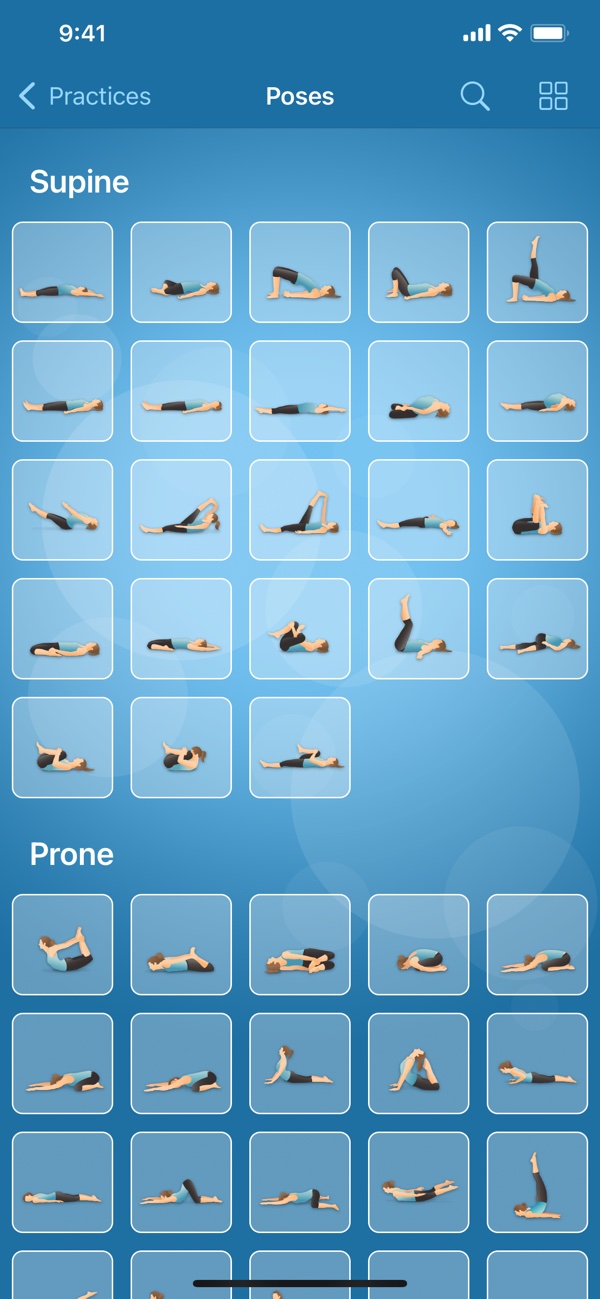
Task: Open the cobra pose with feet touching head
Action: pos(418,1064)
